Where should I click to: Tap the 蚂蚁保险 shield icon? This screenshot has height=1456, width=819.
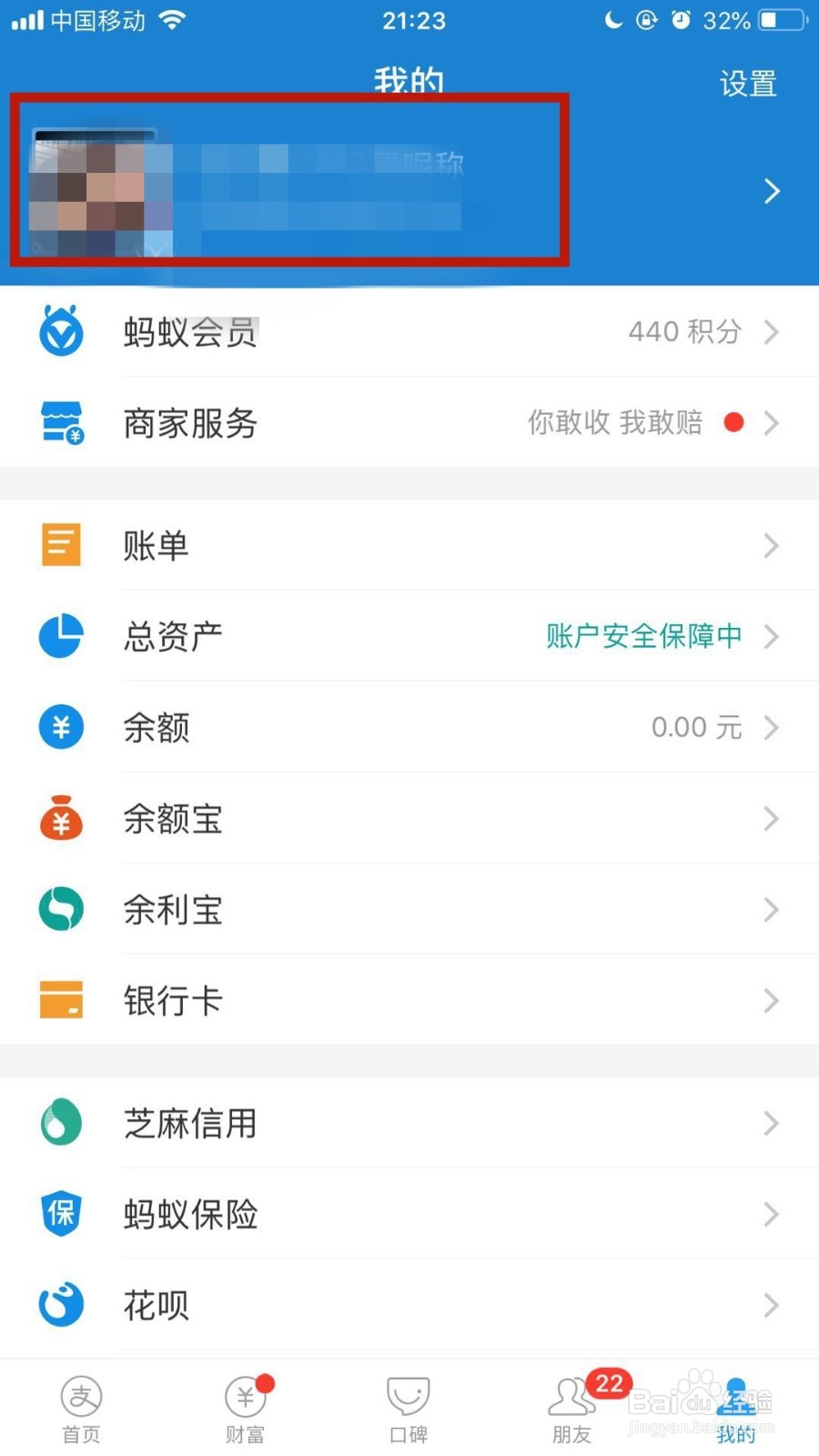pos(60,1214)
